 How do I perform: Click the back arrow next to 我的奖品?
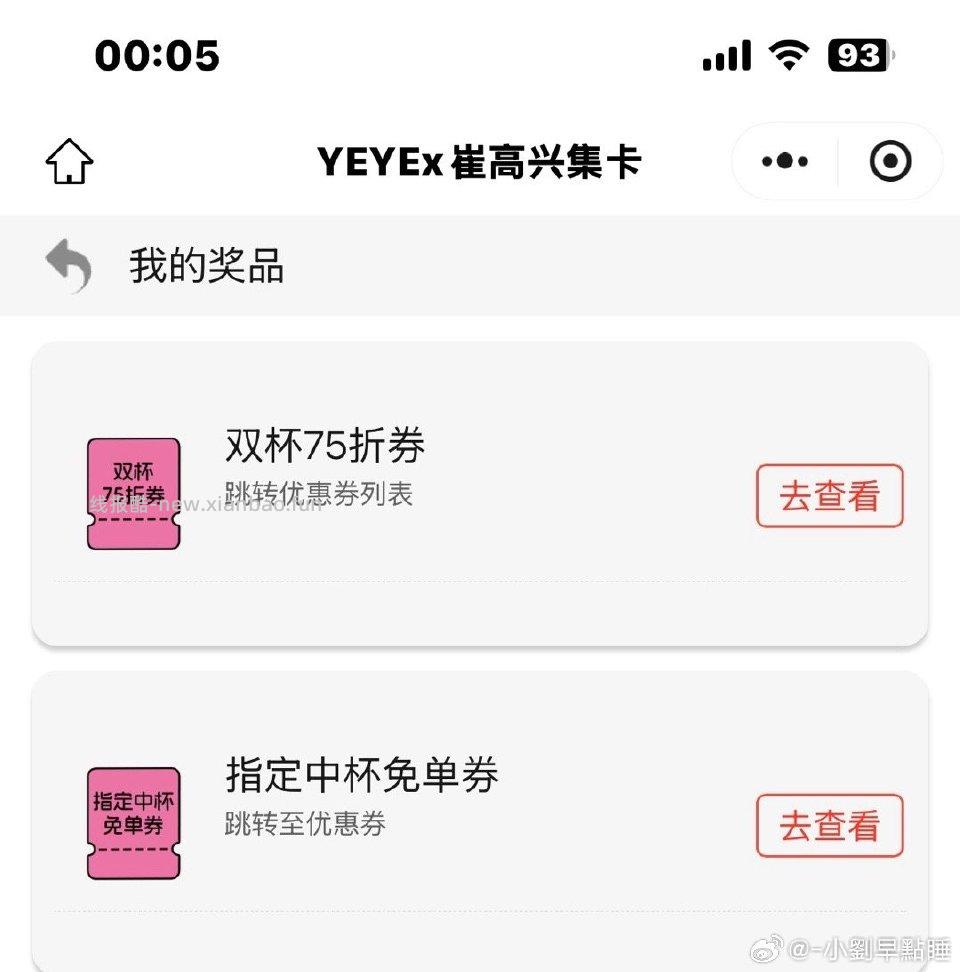point(67,265)
